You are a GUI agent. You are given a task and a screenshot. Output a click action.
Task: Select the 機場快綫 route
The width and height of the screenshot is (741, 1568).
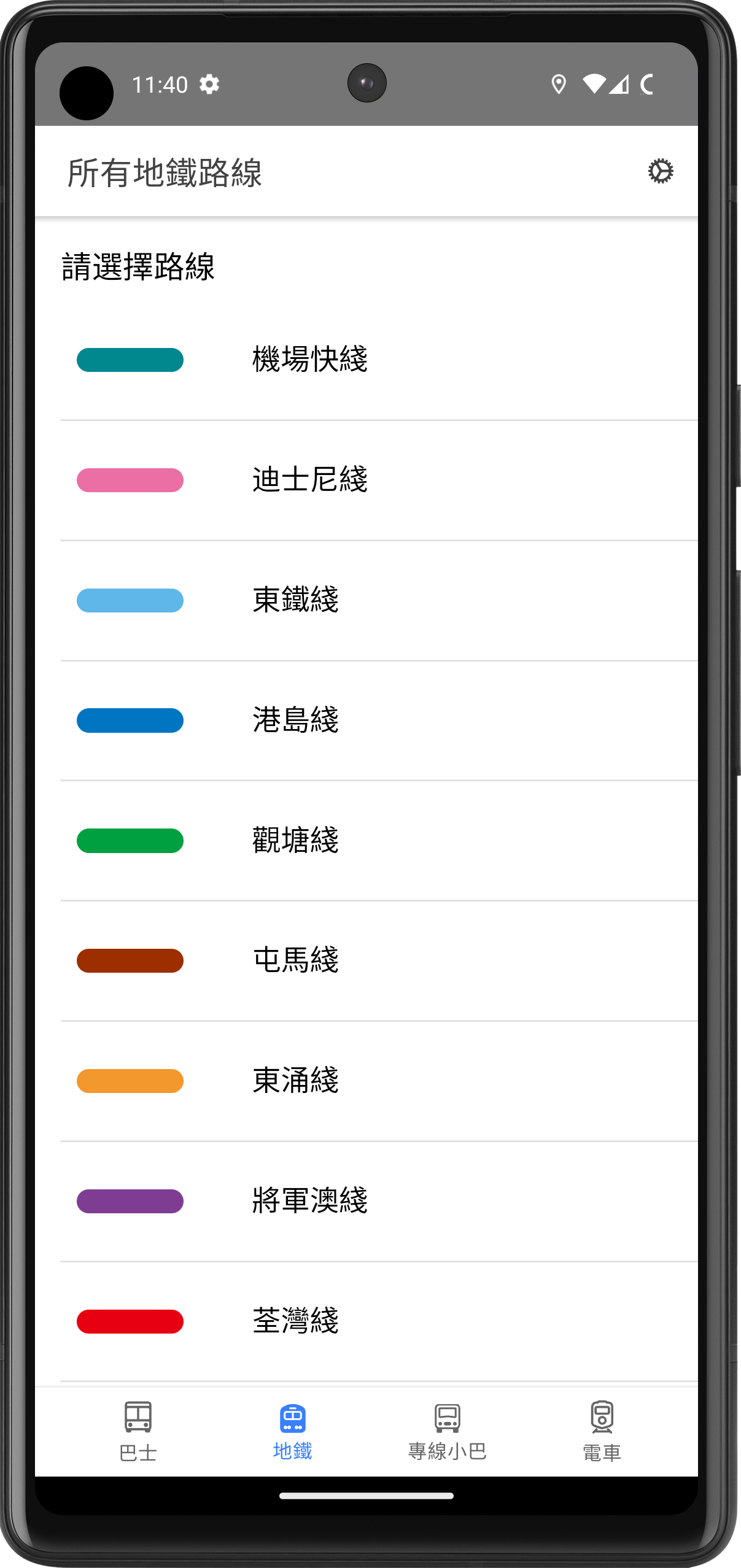click(x=310, y=360)
